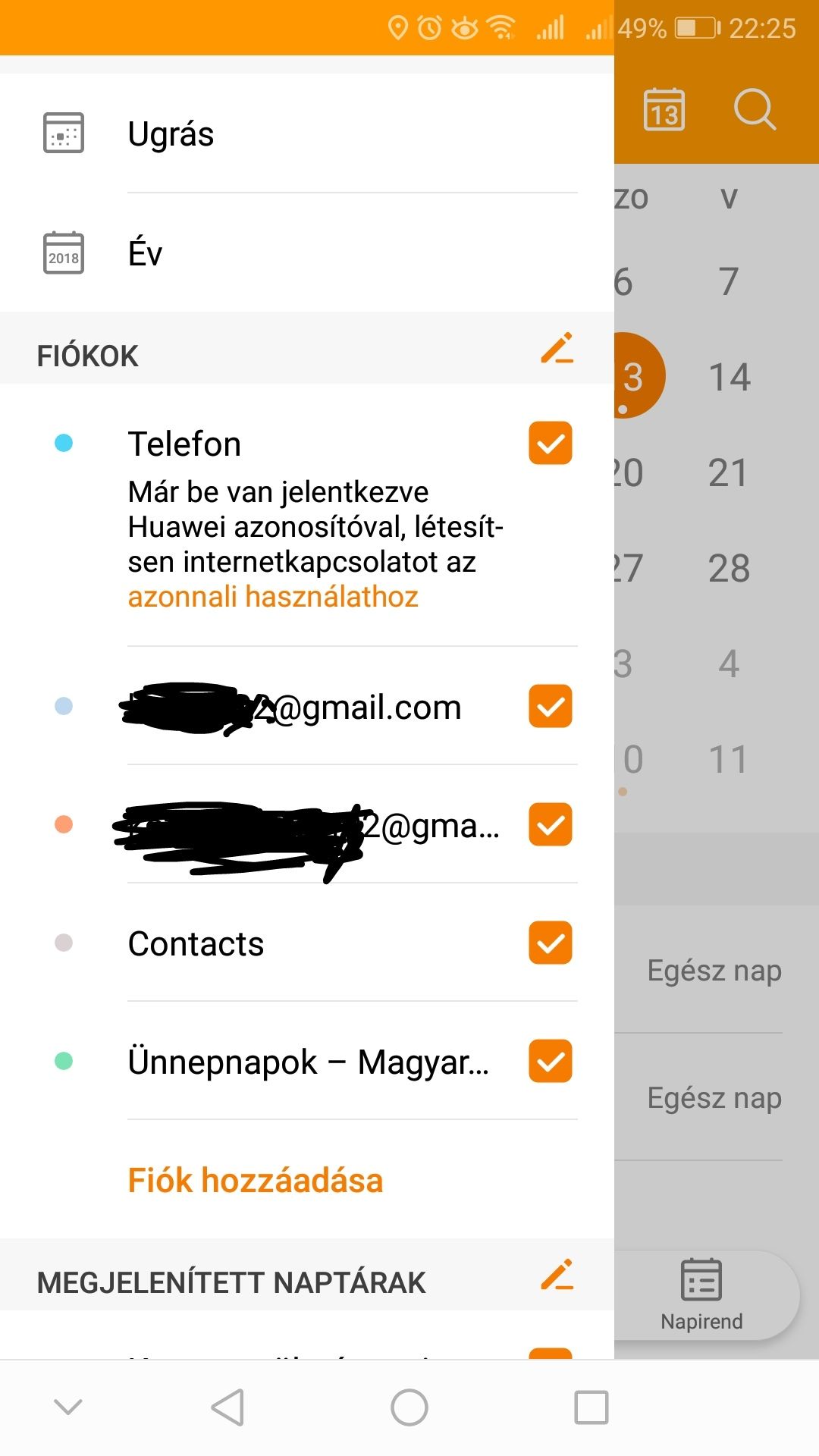Select day 14 in the calendar
Image resolution: width=819 pixels, height=1456 pixels.
point(730,377)
